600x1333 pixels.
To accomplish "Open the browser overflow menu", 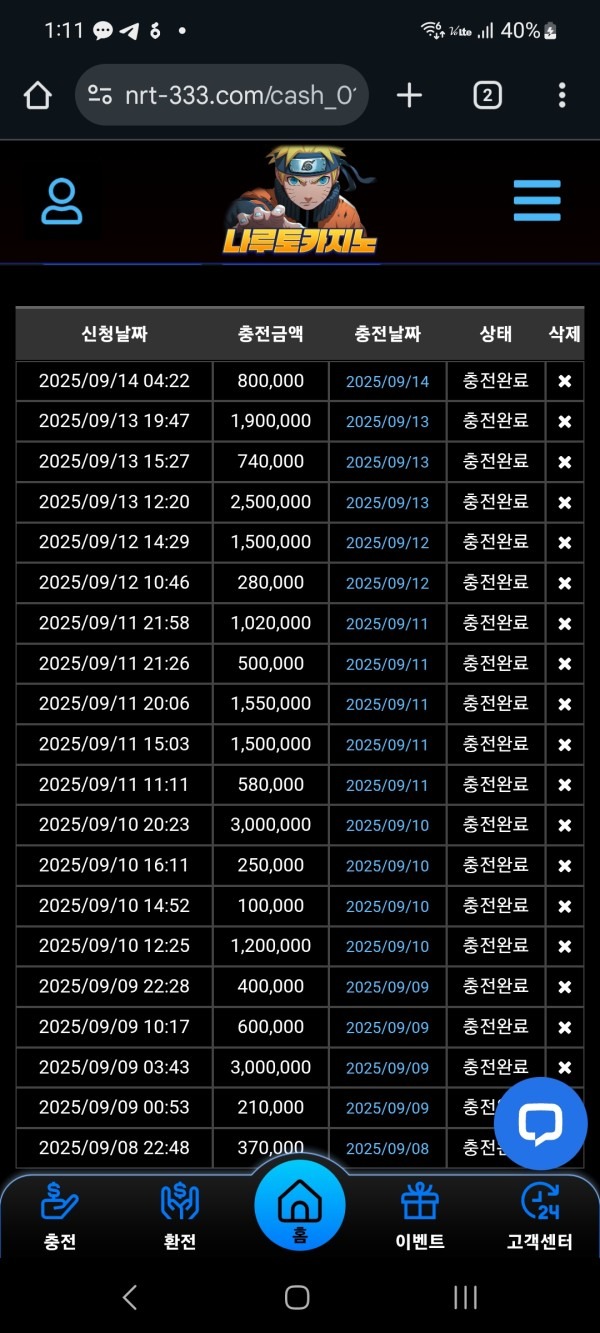I will [x=562, y=95].
